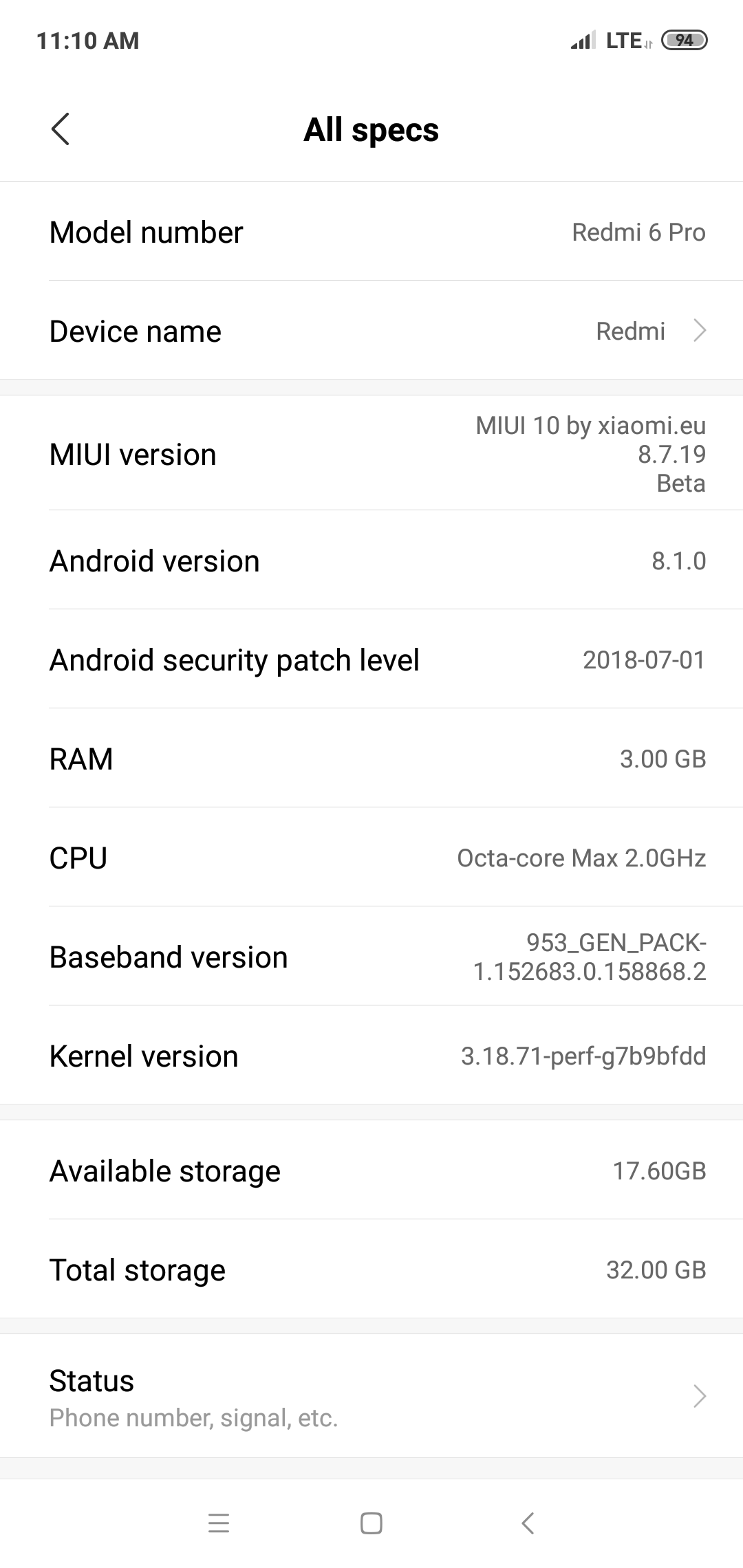Go to home via navigation bar

click(371, 1523)
